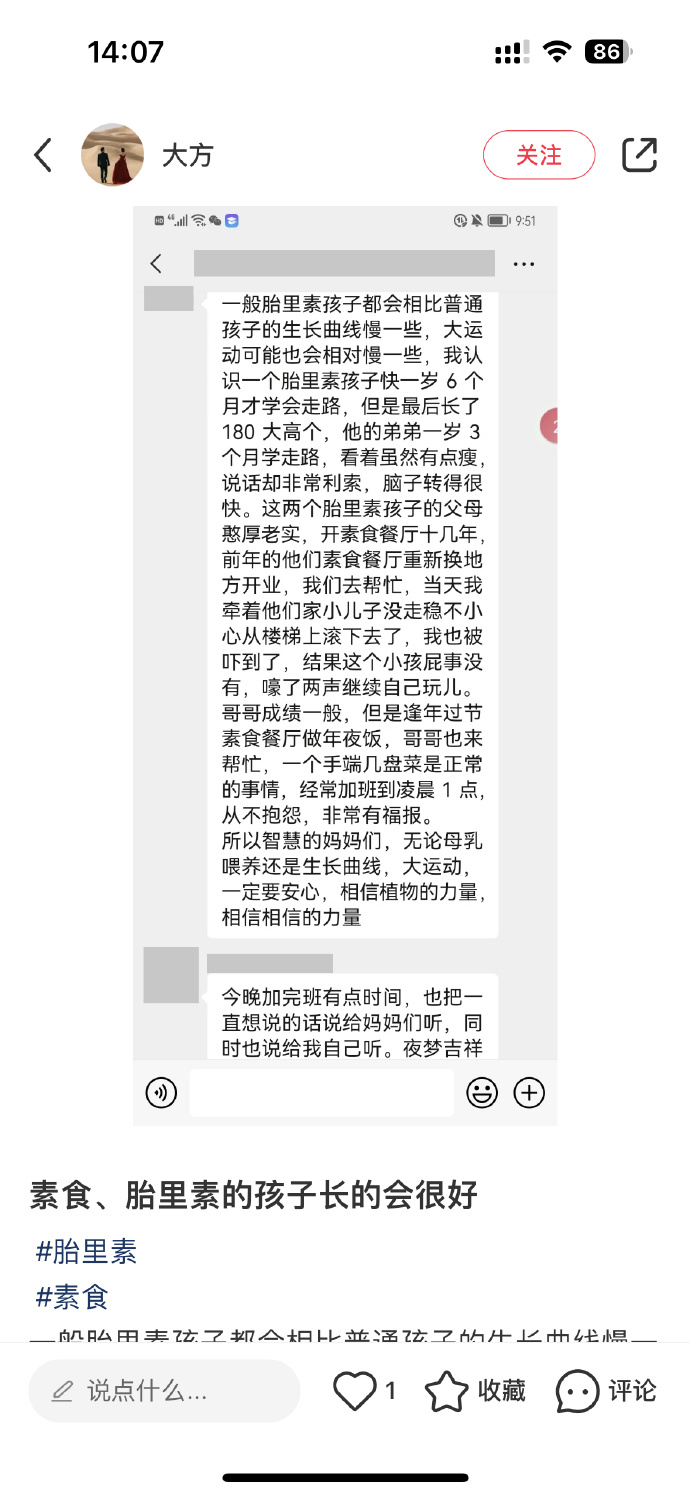Open the #素食 hashtag
This screenshot has width=690, height=1496.
(72, 1297)
